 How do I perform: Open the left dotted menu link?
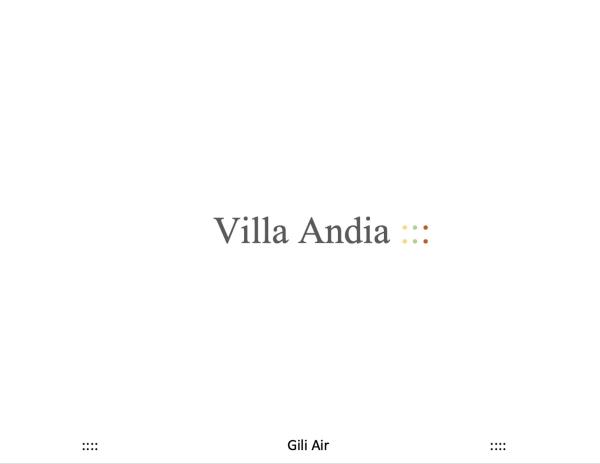(90, 446)
